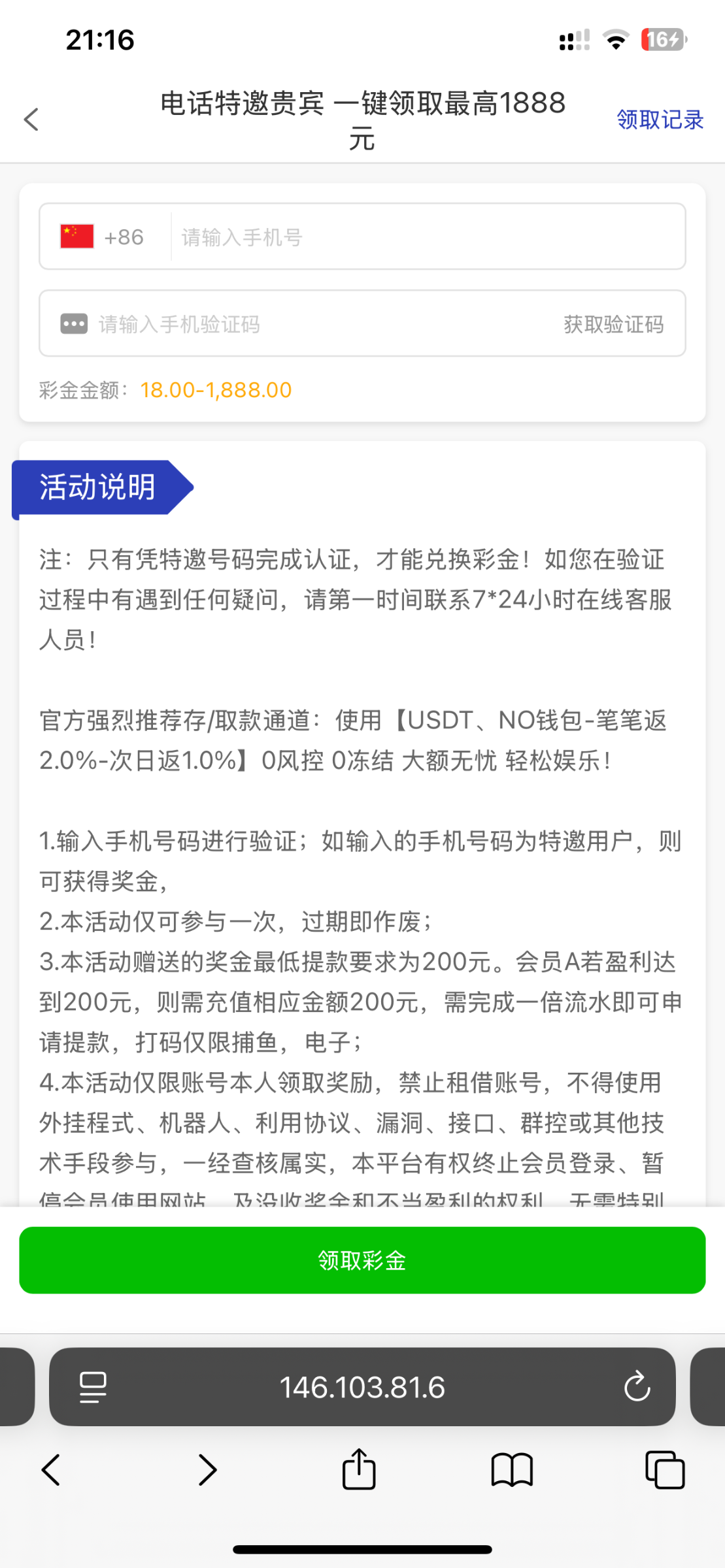Viewport: 725px width, 1568px height.
Task: Open the +86 country code selector
Action: point(103,237)
